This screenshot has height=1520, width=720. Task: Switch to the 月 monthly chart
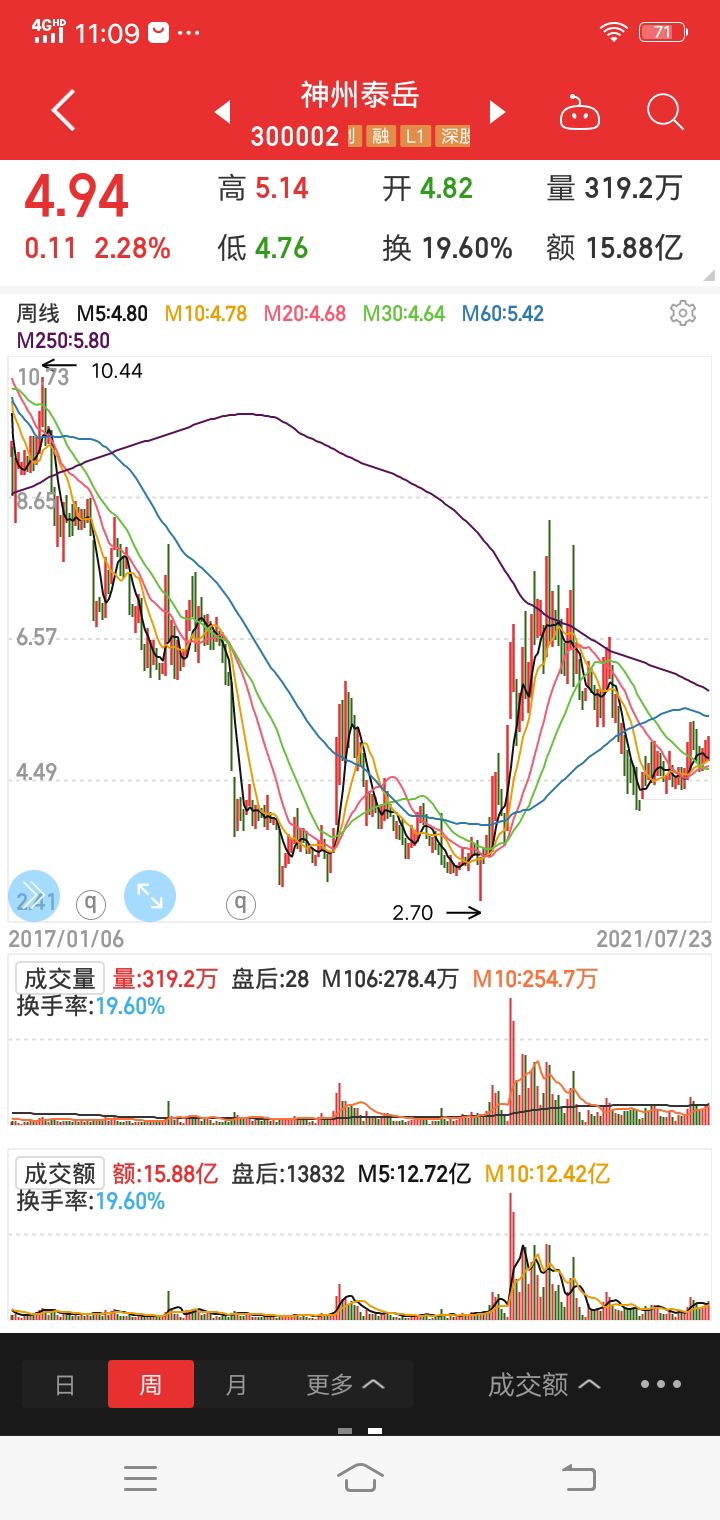tap(236, 1385)
